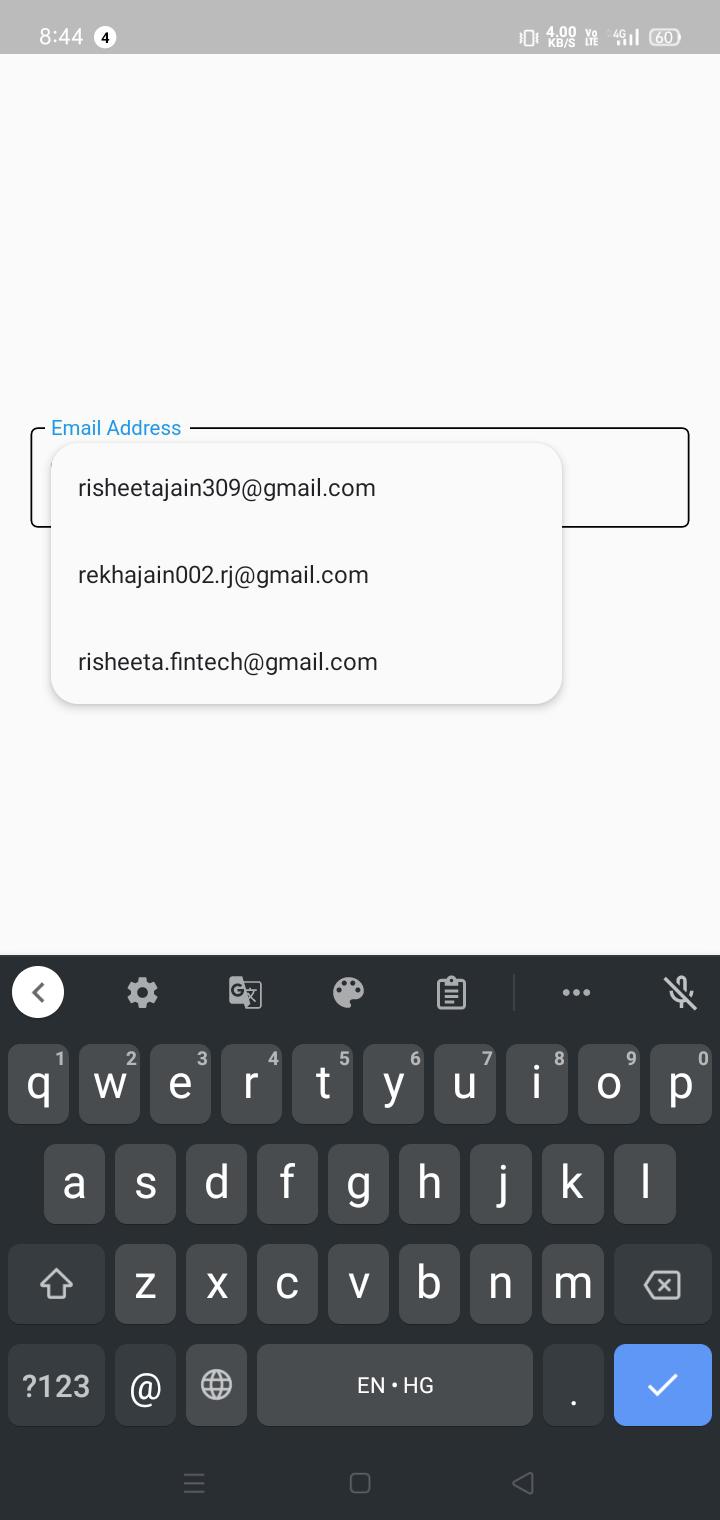Tap the globe language key
Image resolution: width=720 pixels, height=1520 pixels.
(x=216, y=1385)
